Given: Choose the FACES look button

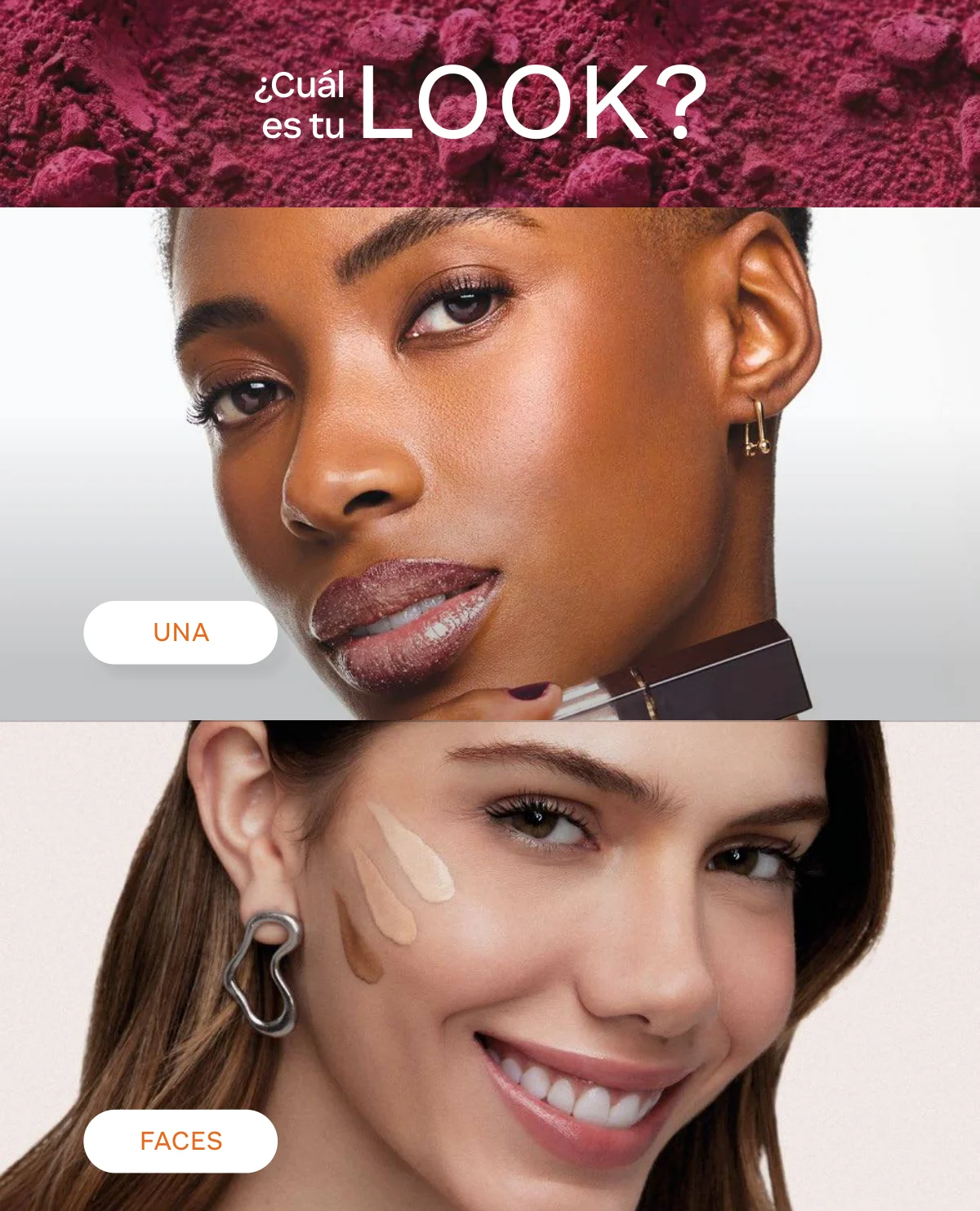Looking at the screenshot, I should (x=180, y=1141).
